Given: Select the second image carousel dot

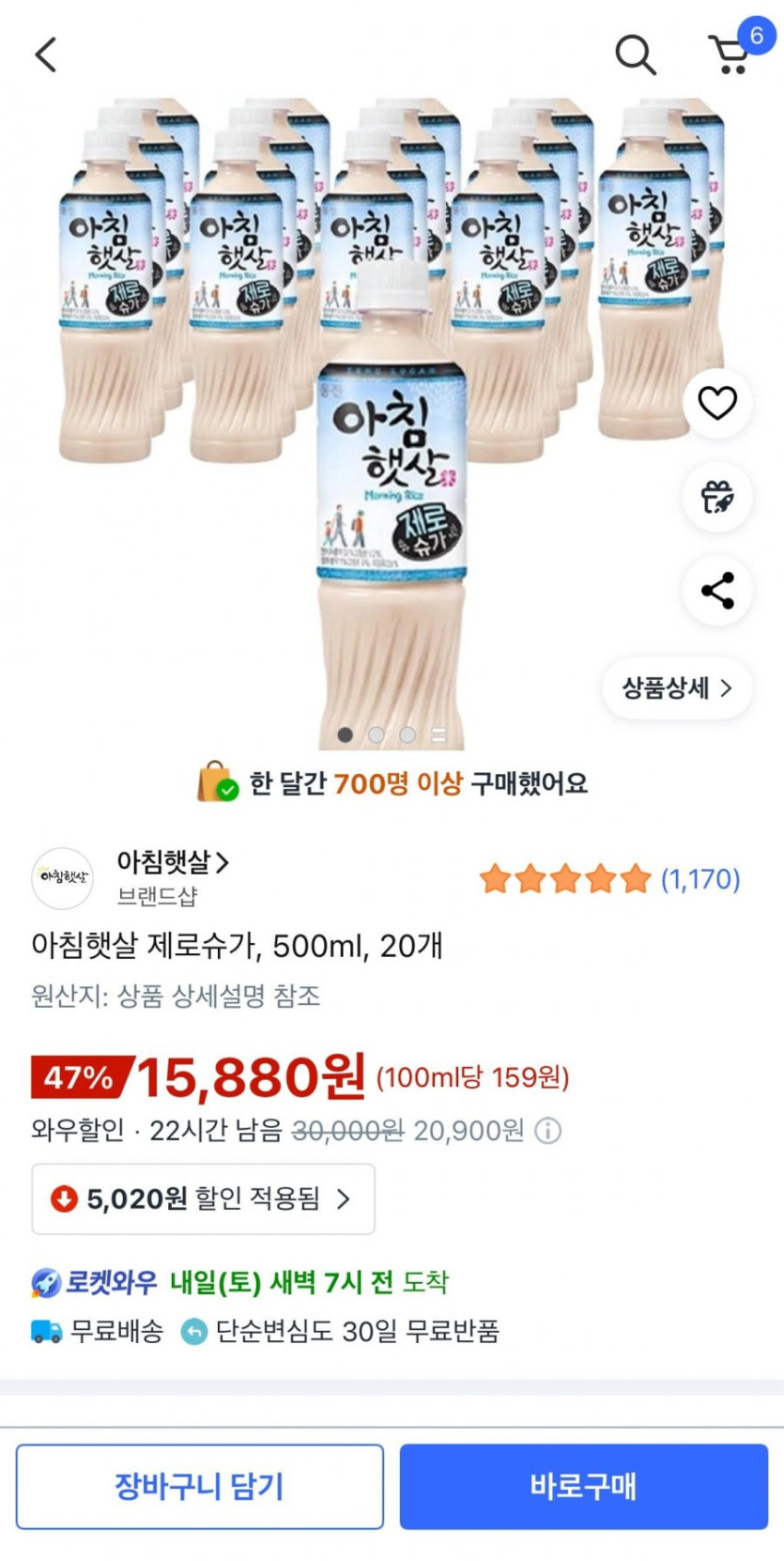Looking at the screenshot, I should click(x=377, y=736).
